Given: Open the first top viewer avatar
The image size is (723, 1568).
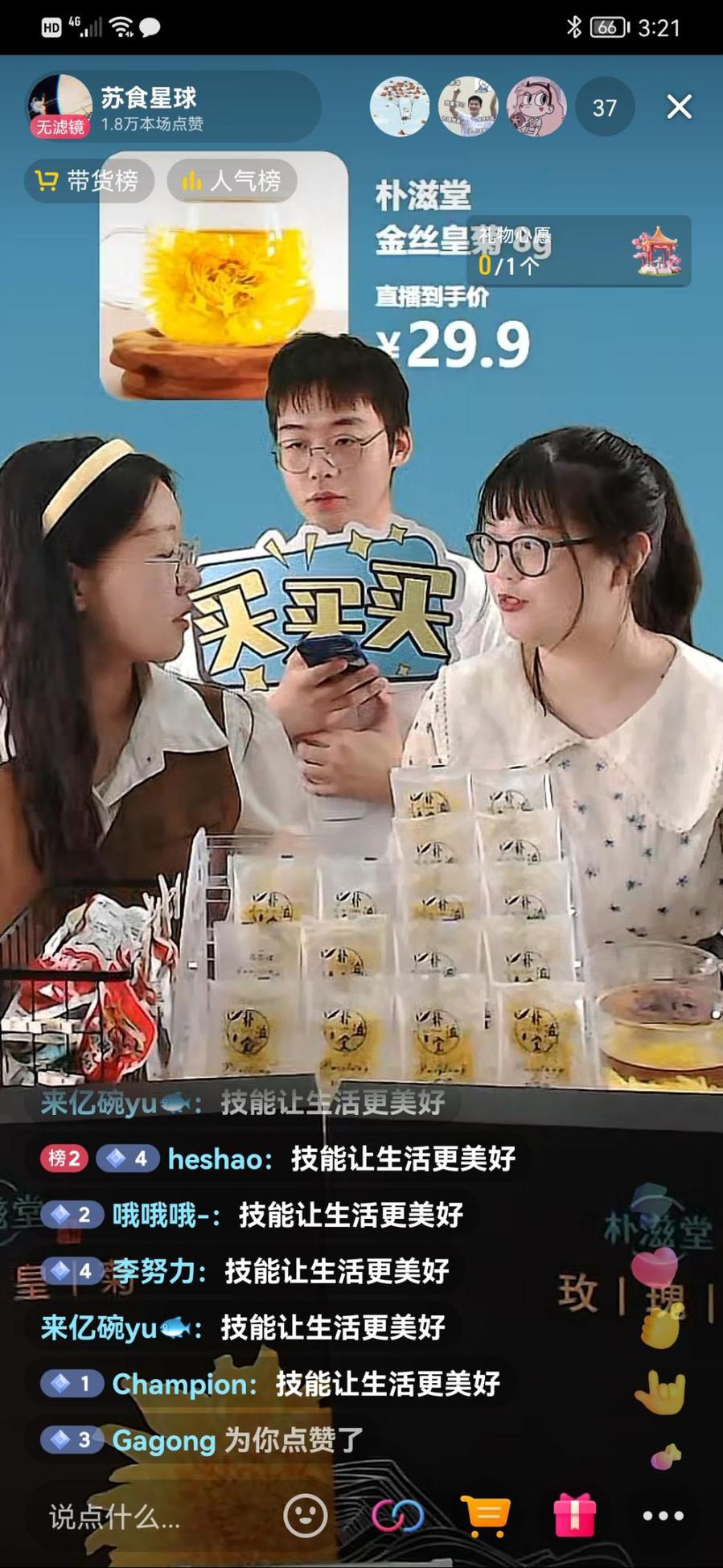Looking at the screenshot, I should (x=400, y=107).
